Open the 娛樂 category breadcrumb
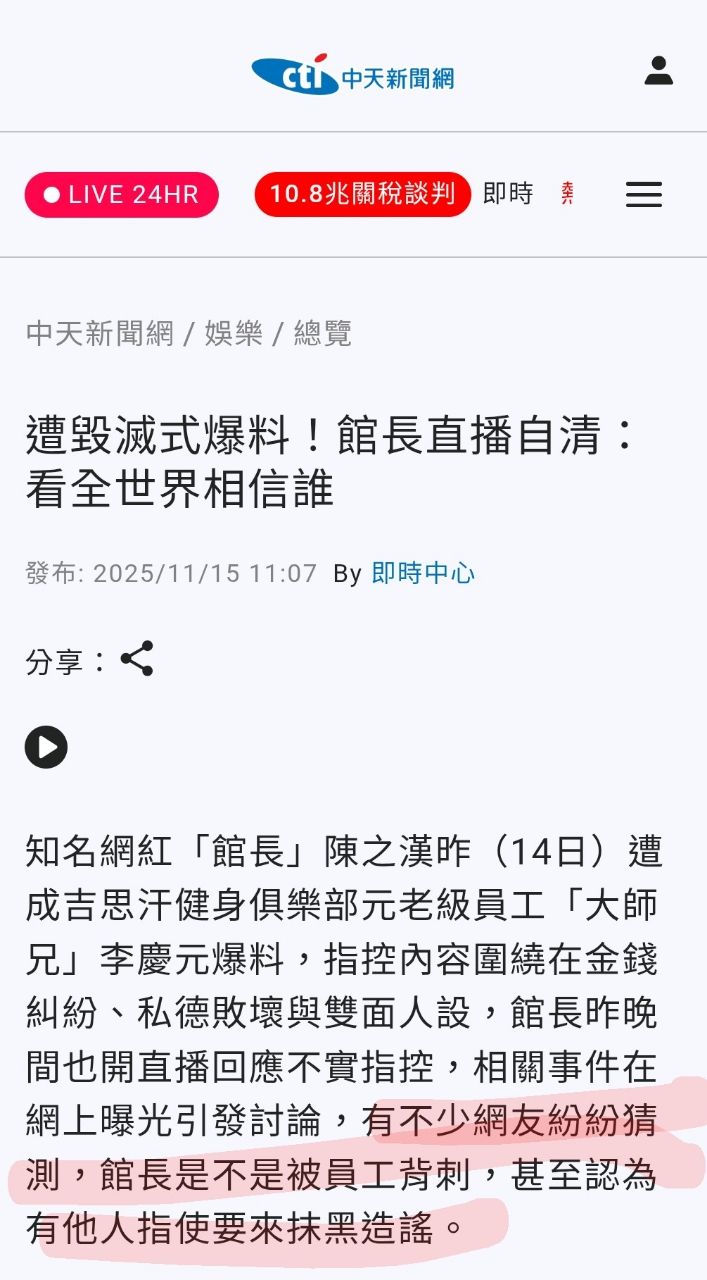The width and height of the screenshot is (707, 1280). point(233,333)
